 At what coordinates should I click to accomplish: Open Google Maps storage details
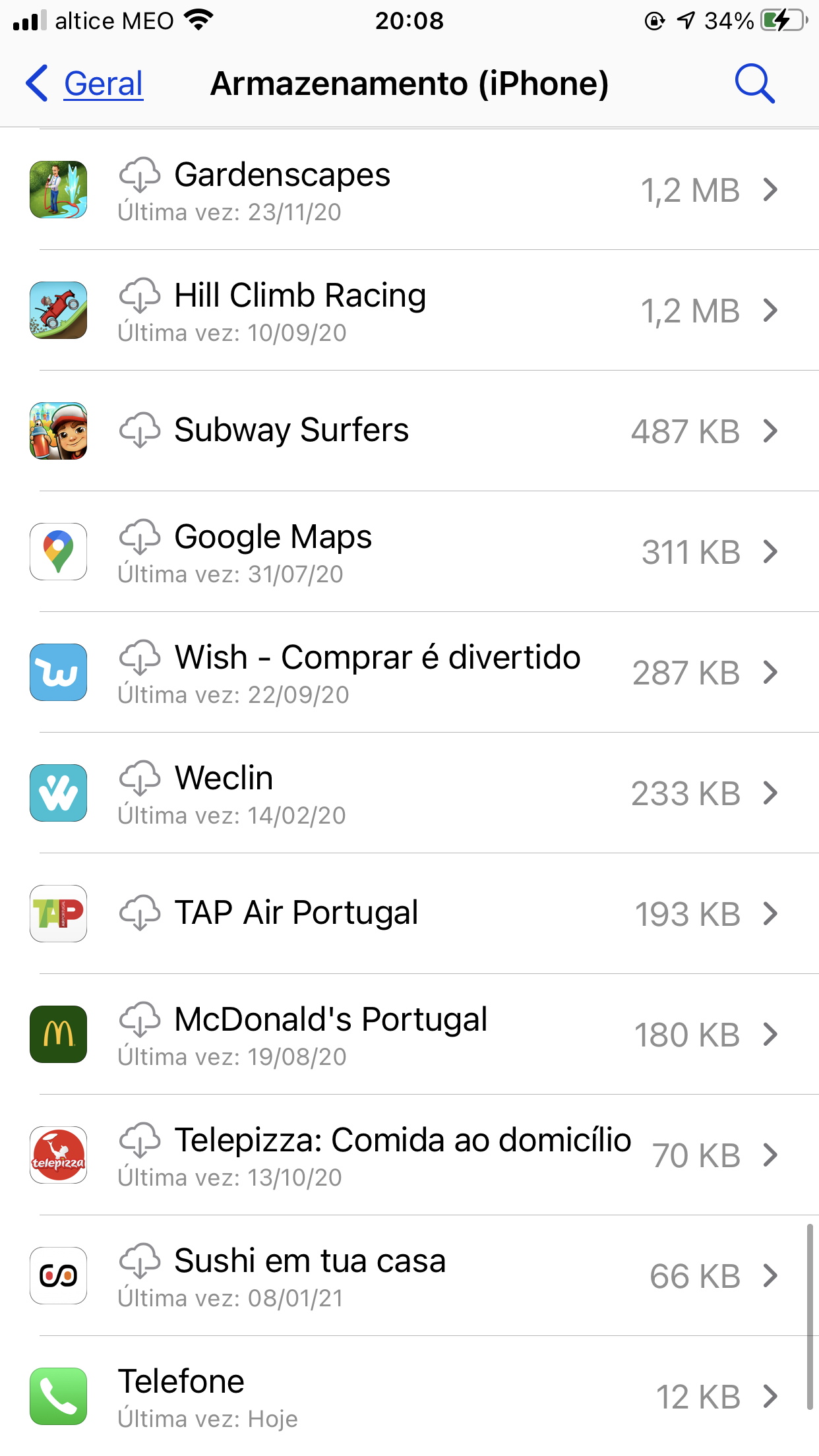409,552
